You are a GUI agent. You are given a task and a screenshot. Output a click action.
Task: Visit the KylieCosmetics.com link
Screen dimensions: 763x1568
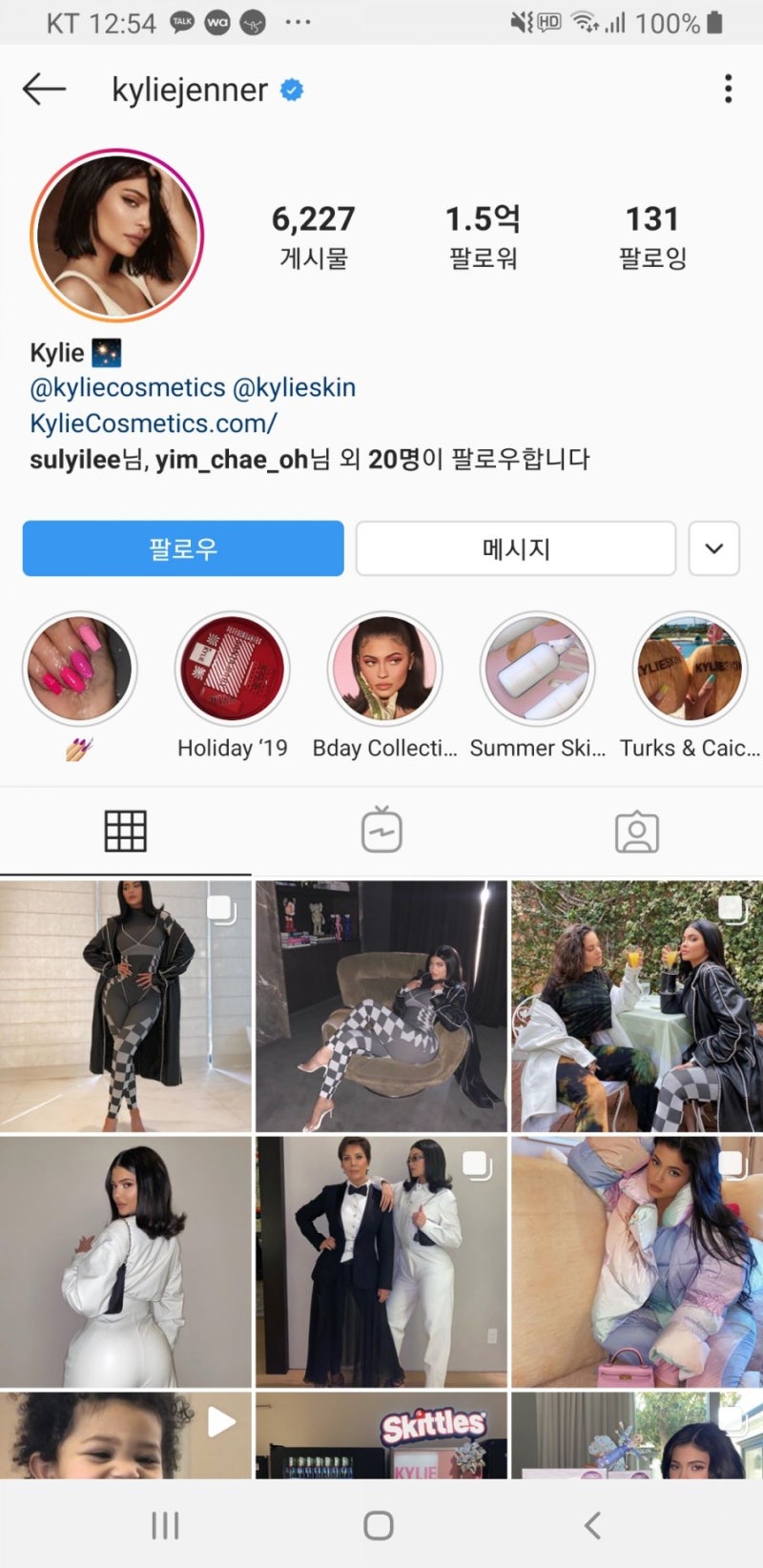[154, 423]
